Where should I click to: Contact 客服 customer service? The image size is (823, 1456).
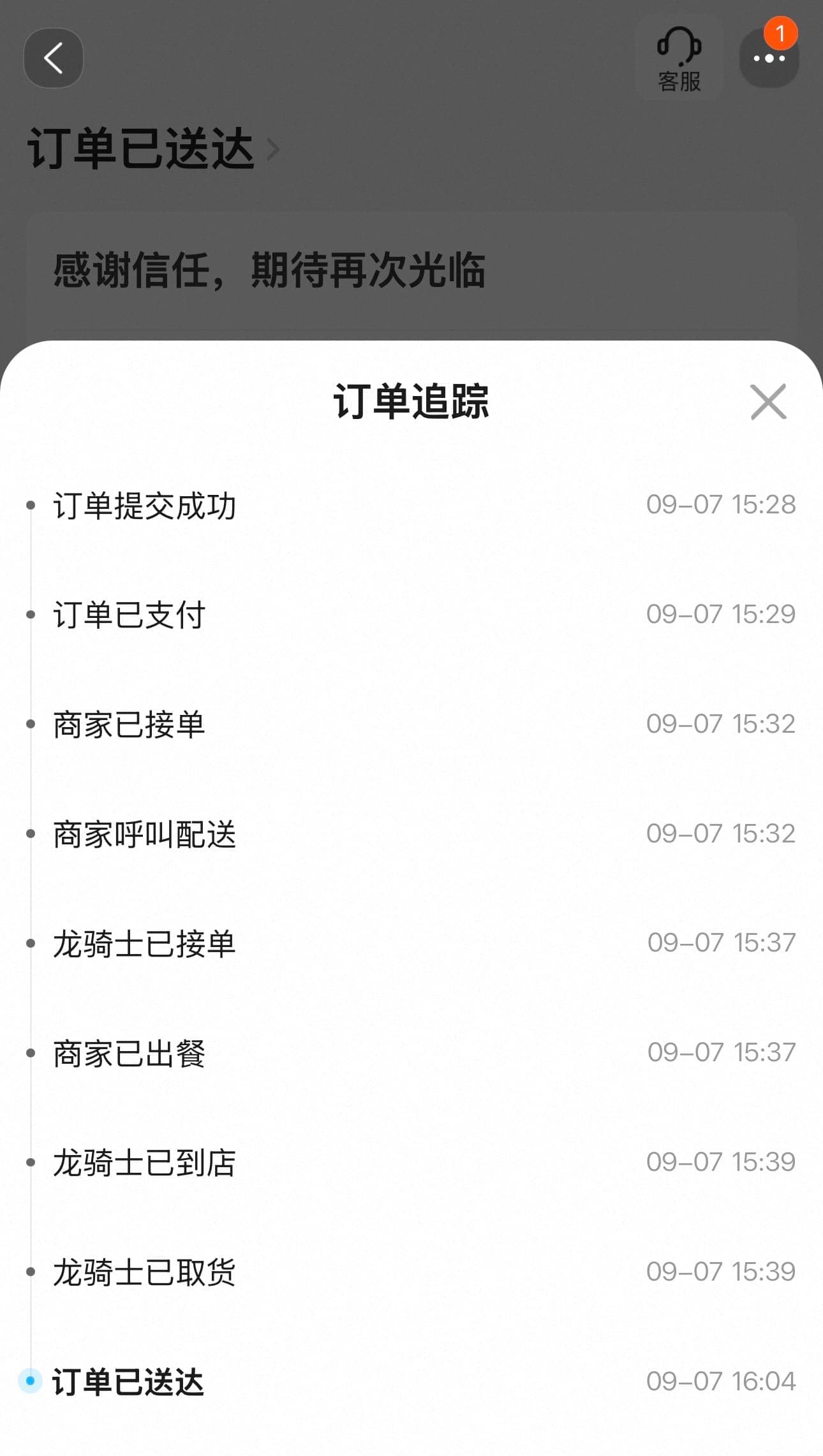(x=679, y=59)
